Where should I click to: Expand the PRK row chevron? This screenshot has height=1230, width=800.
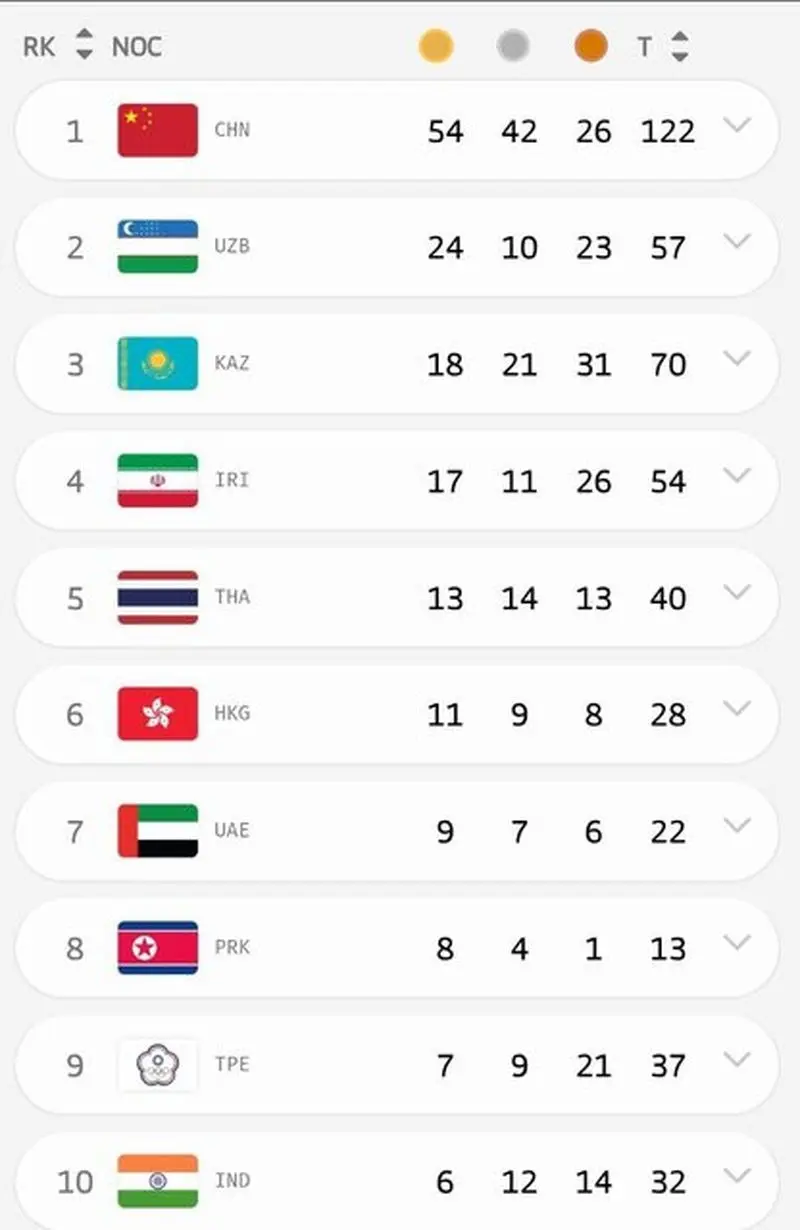[737, 943]
